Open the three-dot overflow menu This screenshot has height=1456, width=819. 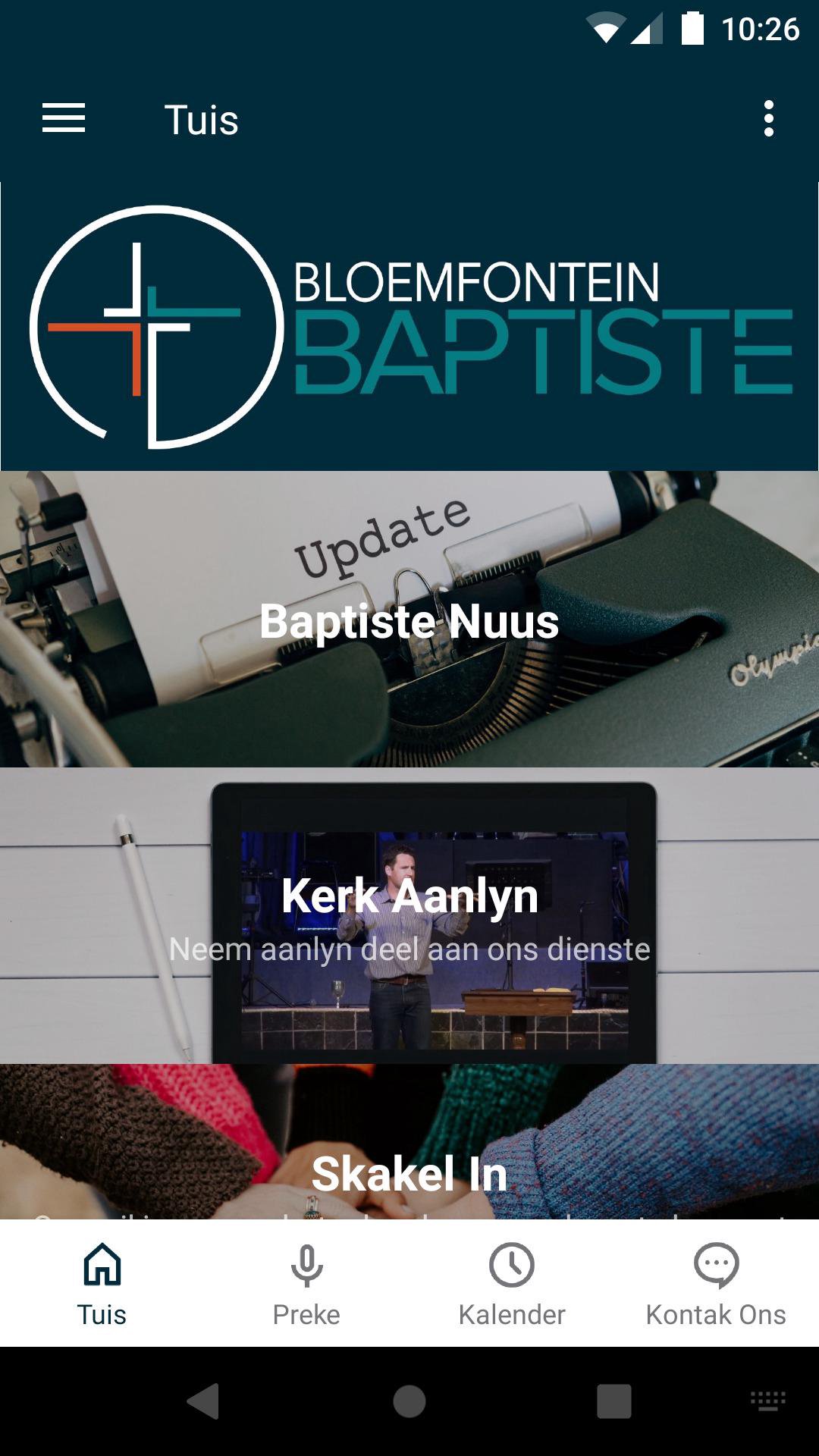(768, 119)
